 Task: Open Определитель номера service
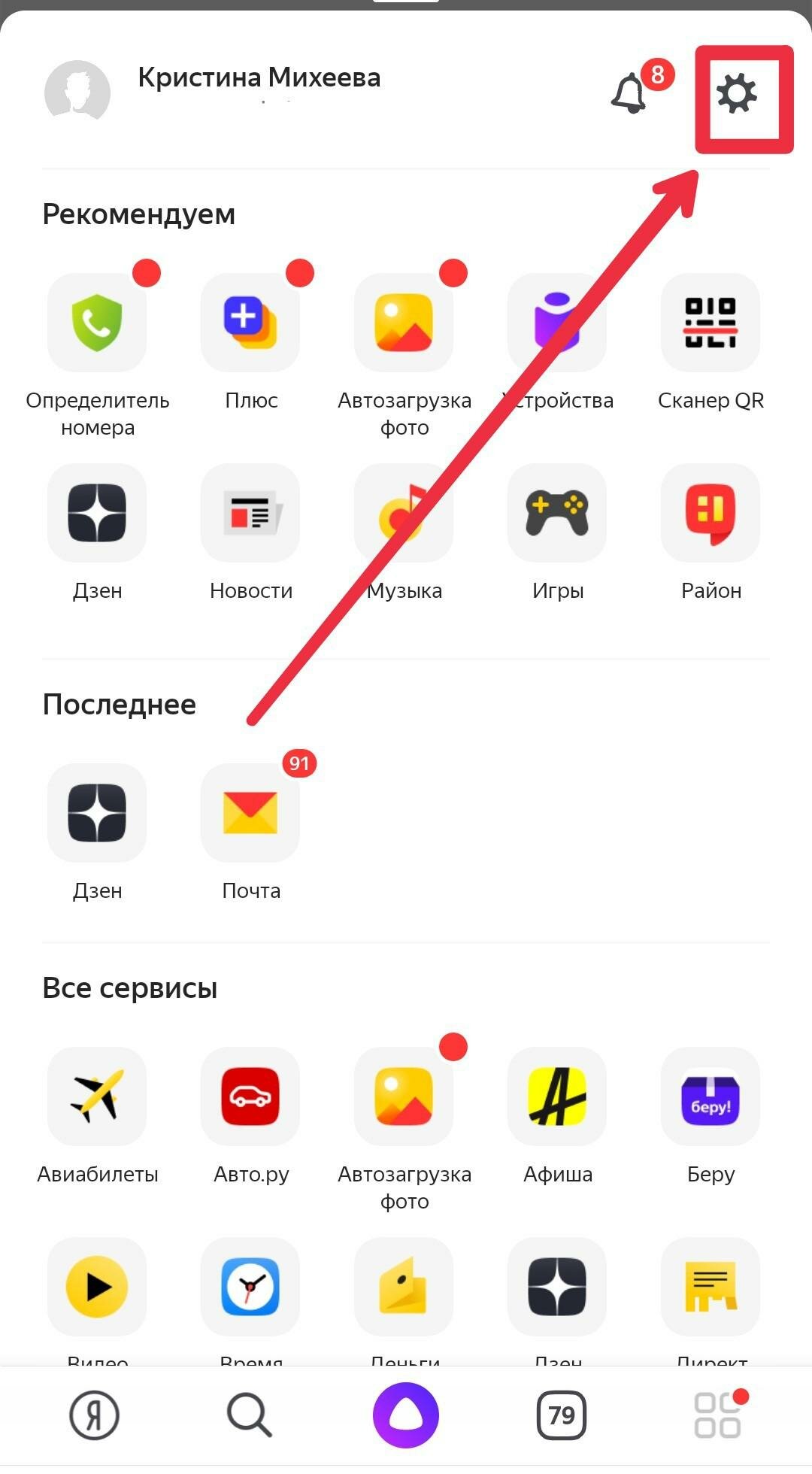point(97,323)
